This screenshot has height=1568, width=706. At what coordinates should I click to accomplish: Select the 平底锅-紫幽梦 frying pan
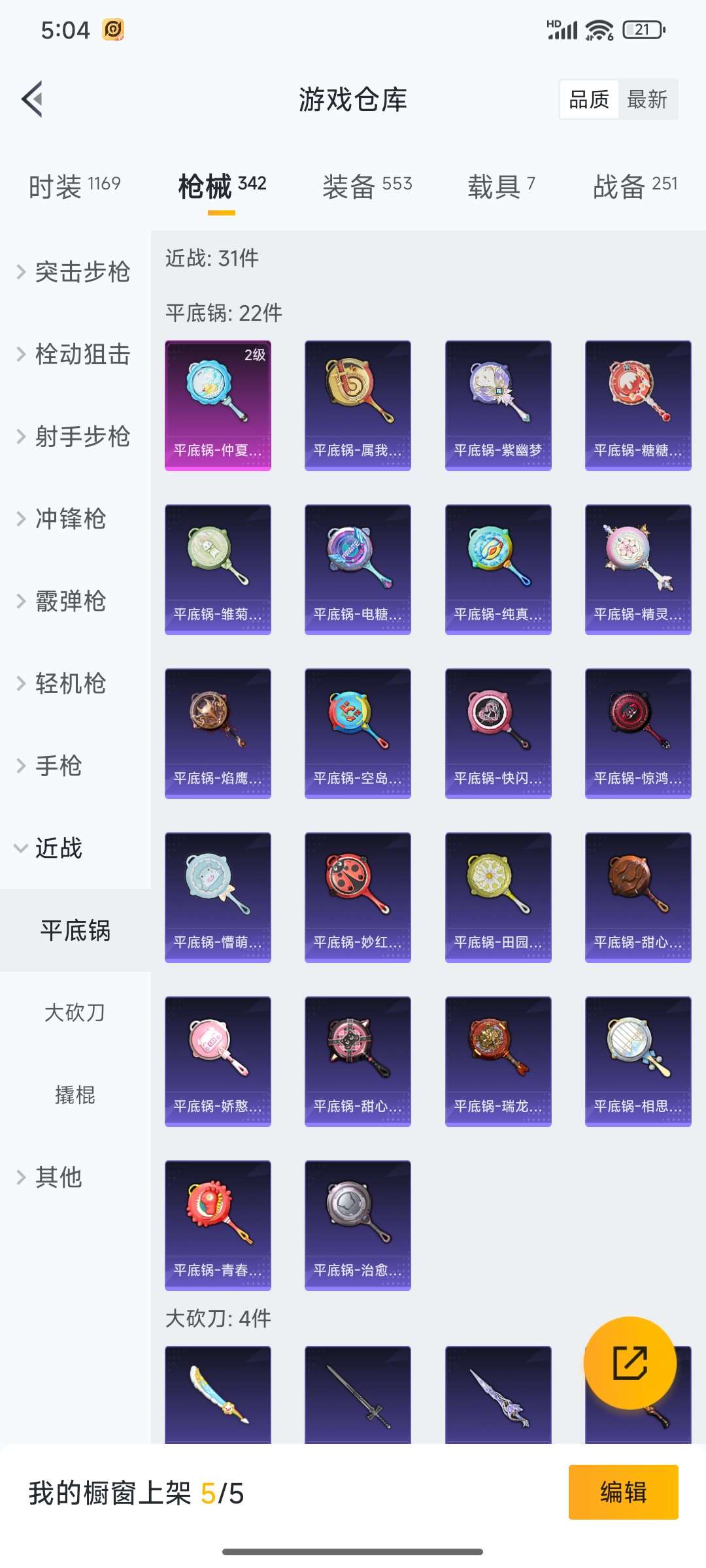point(497,405)
